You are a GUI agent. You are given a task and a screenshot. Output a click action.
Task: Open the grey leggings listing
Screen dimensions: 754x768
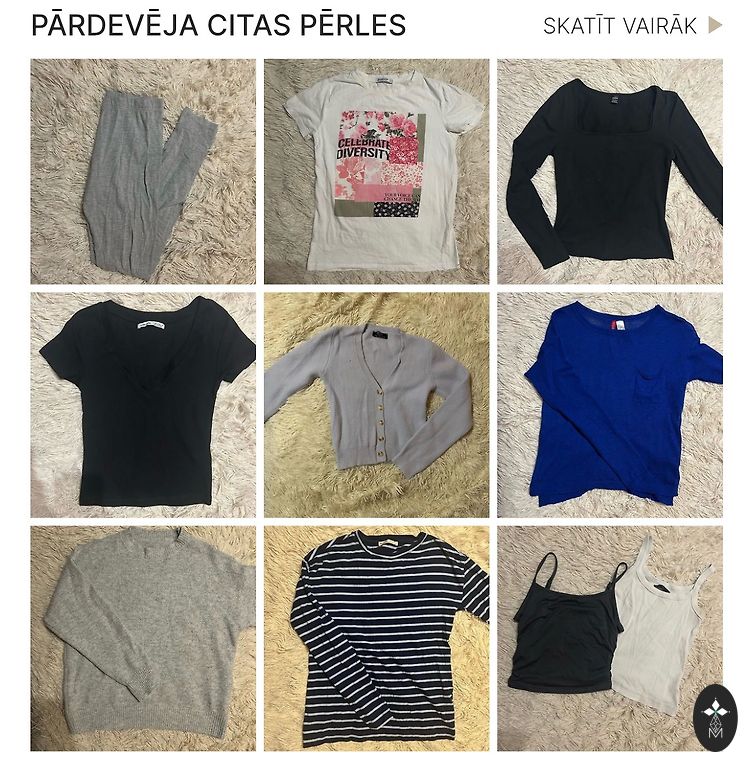(x=143, y=171)
